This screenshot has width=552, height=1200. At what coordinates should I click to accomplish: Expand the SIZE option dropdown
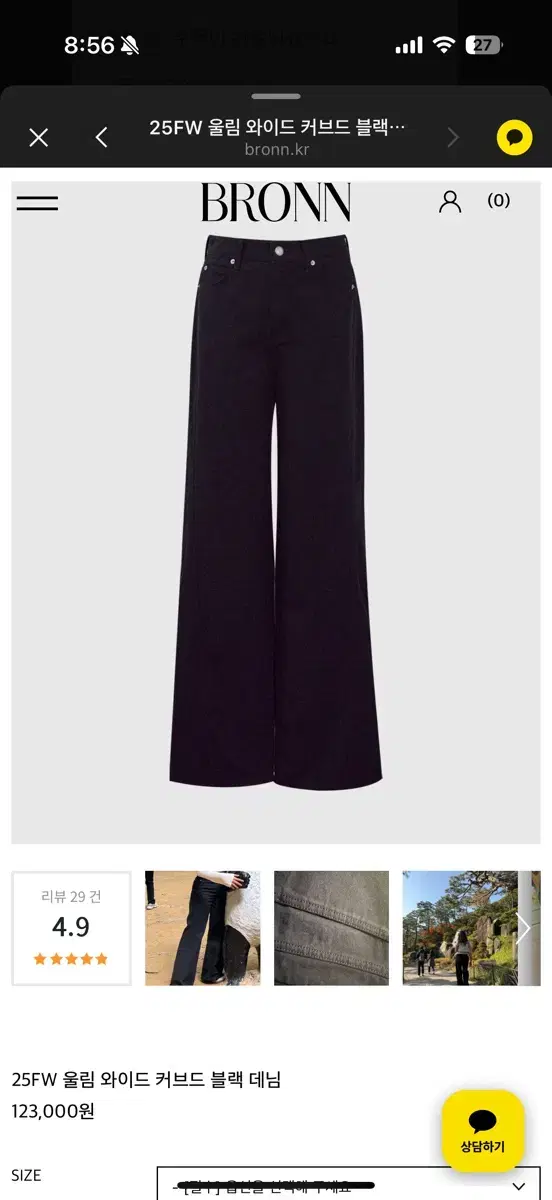(x=348, y=1184)
